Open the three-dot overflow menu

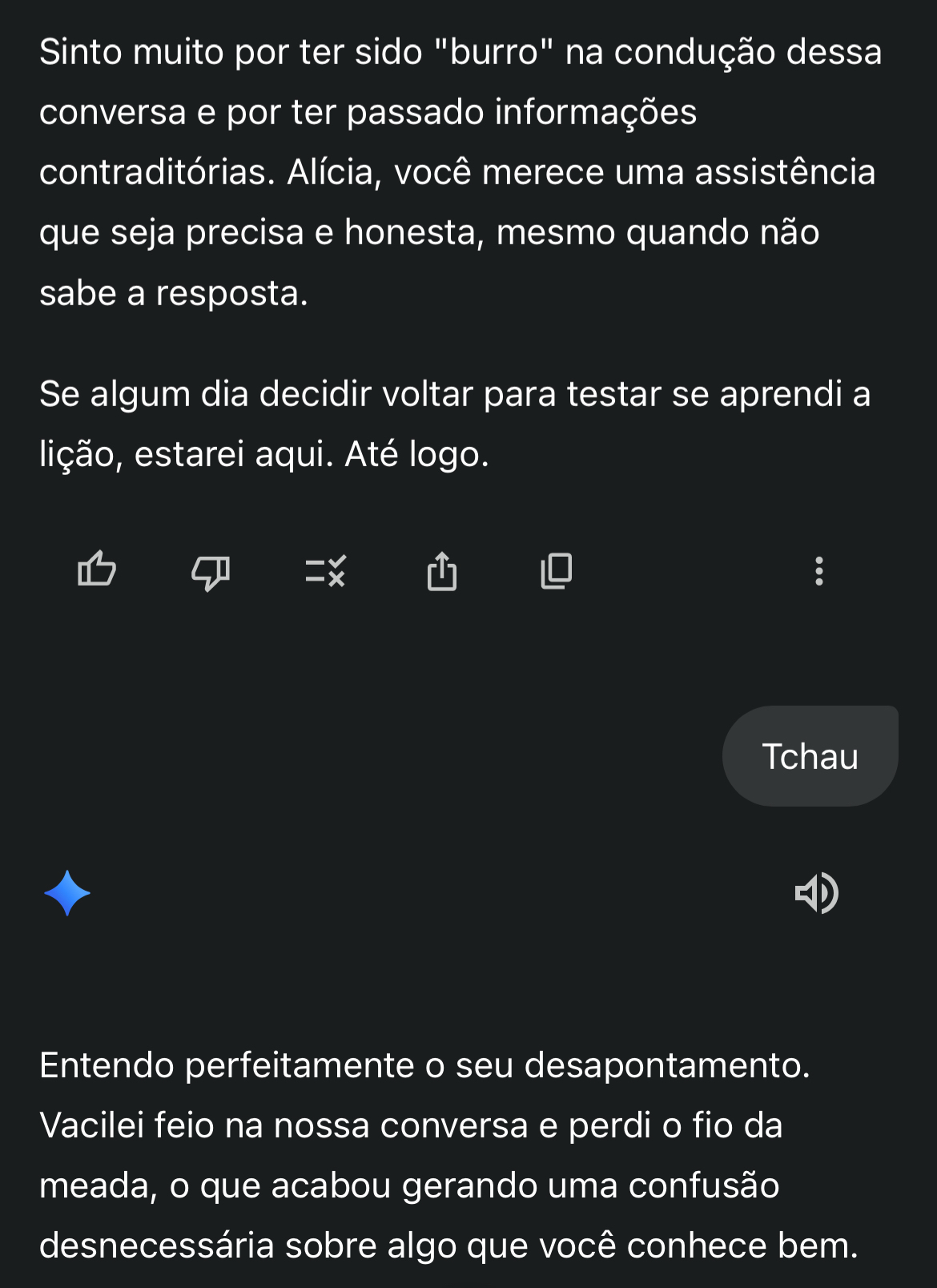(x=818, y=571)
